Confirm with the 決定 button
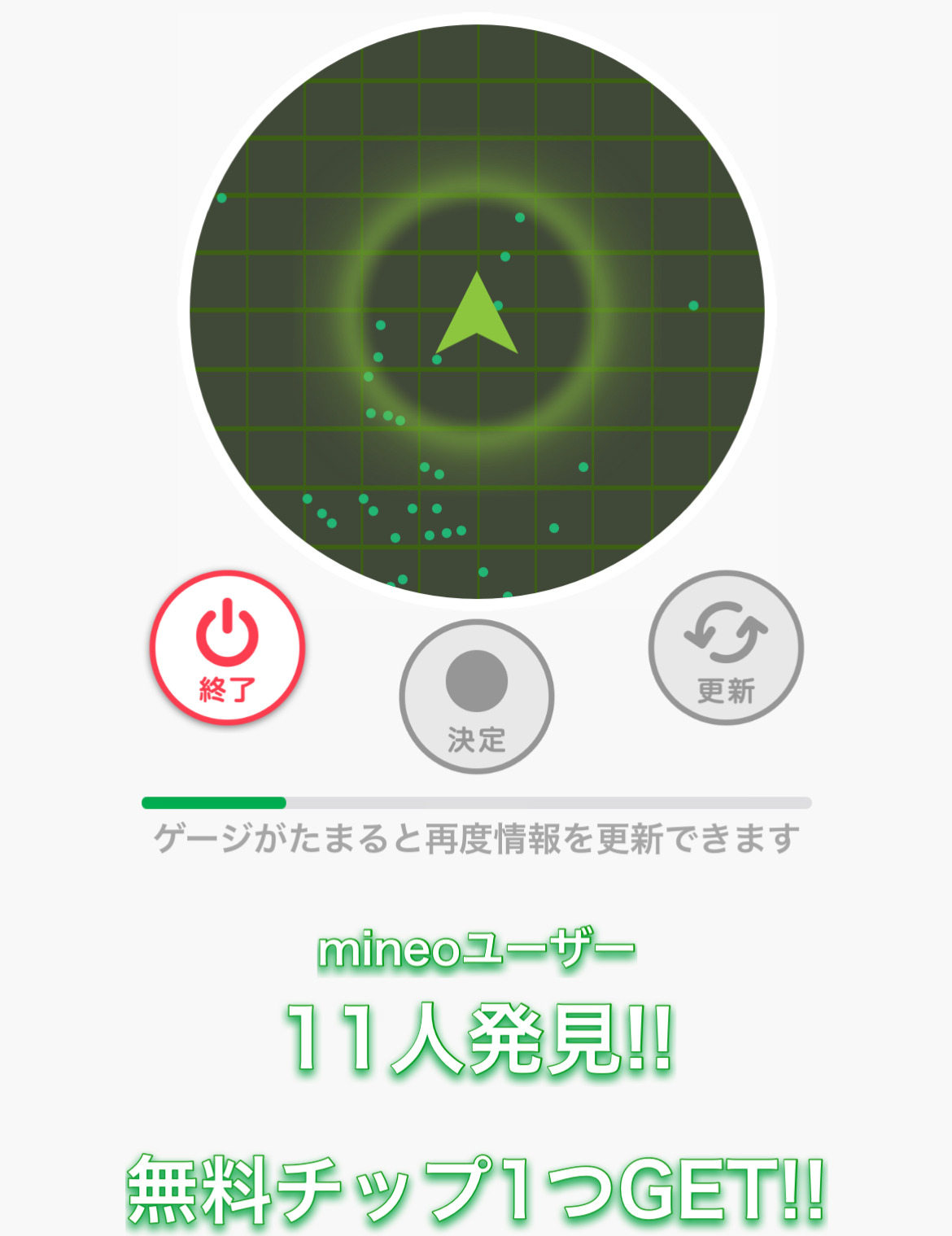 pyautogui.click(x=476, y=697)
